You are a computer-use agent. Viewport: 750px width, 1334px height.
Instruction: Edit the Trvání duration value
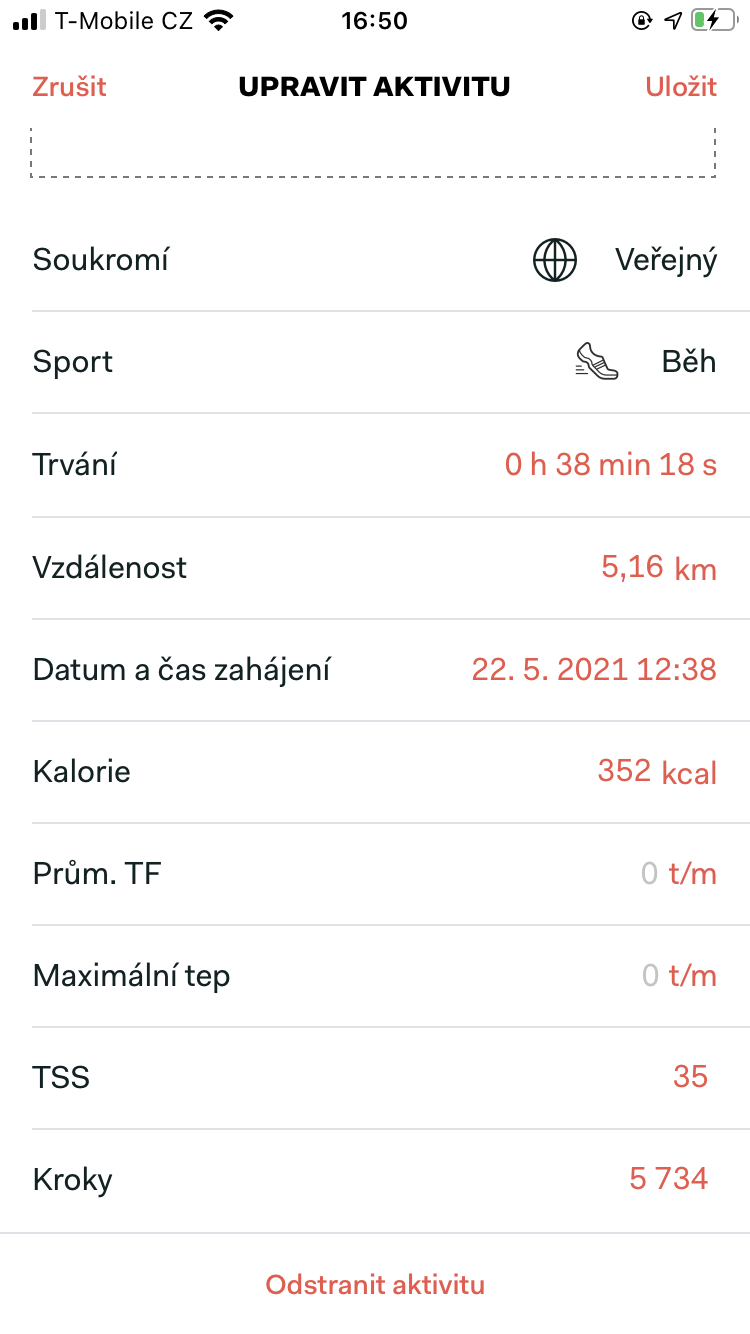[x=375, y=465]
